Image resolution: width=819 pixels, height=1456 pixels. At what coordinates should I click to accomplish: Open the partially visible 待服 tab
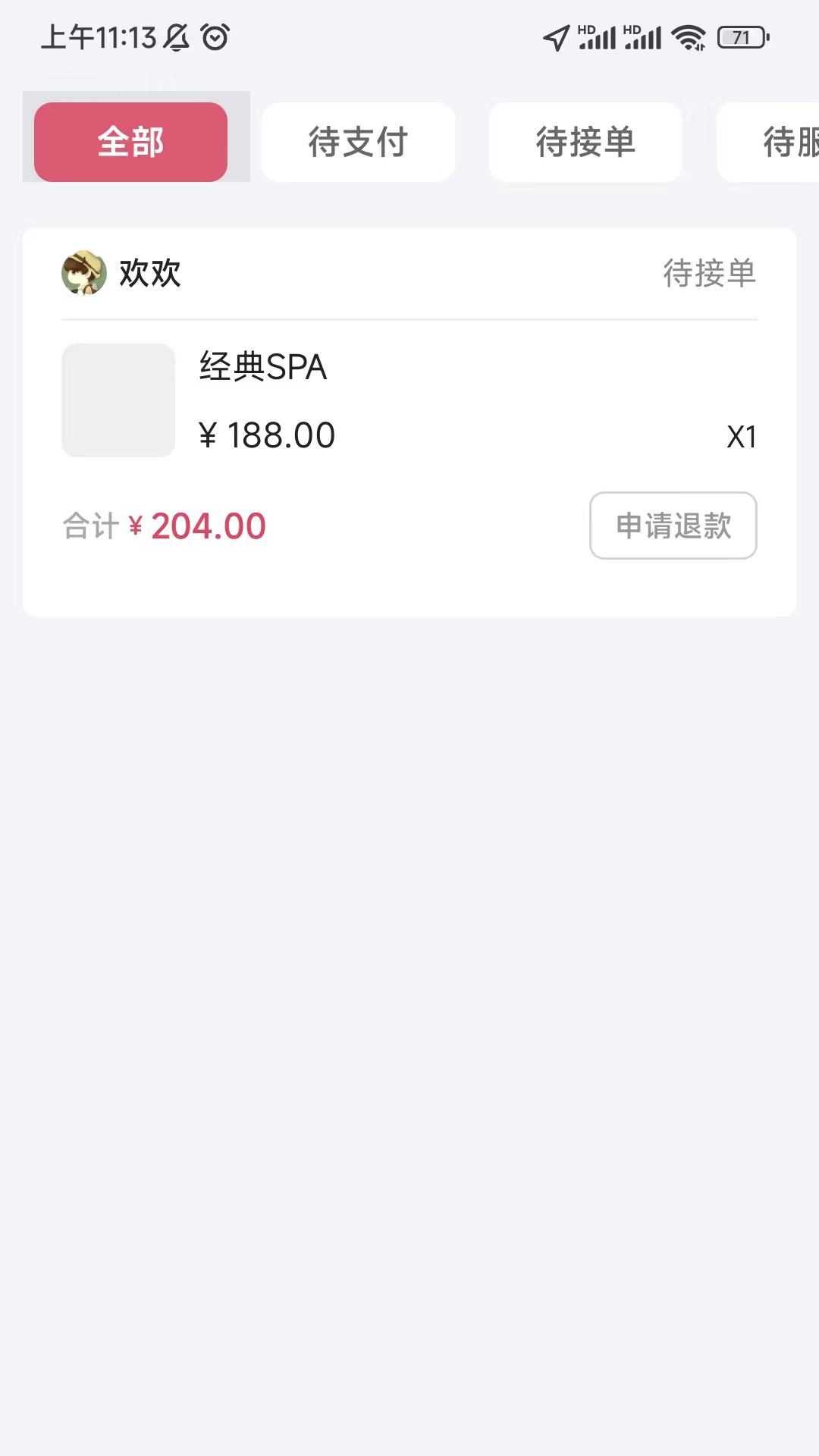coord(768,142)
